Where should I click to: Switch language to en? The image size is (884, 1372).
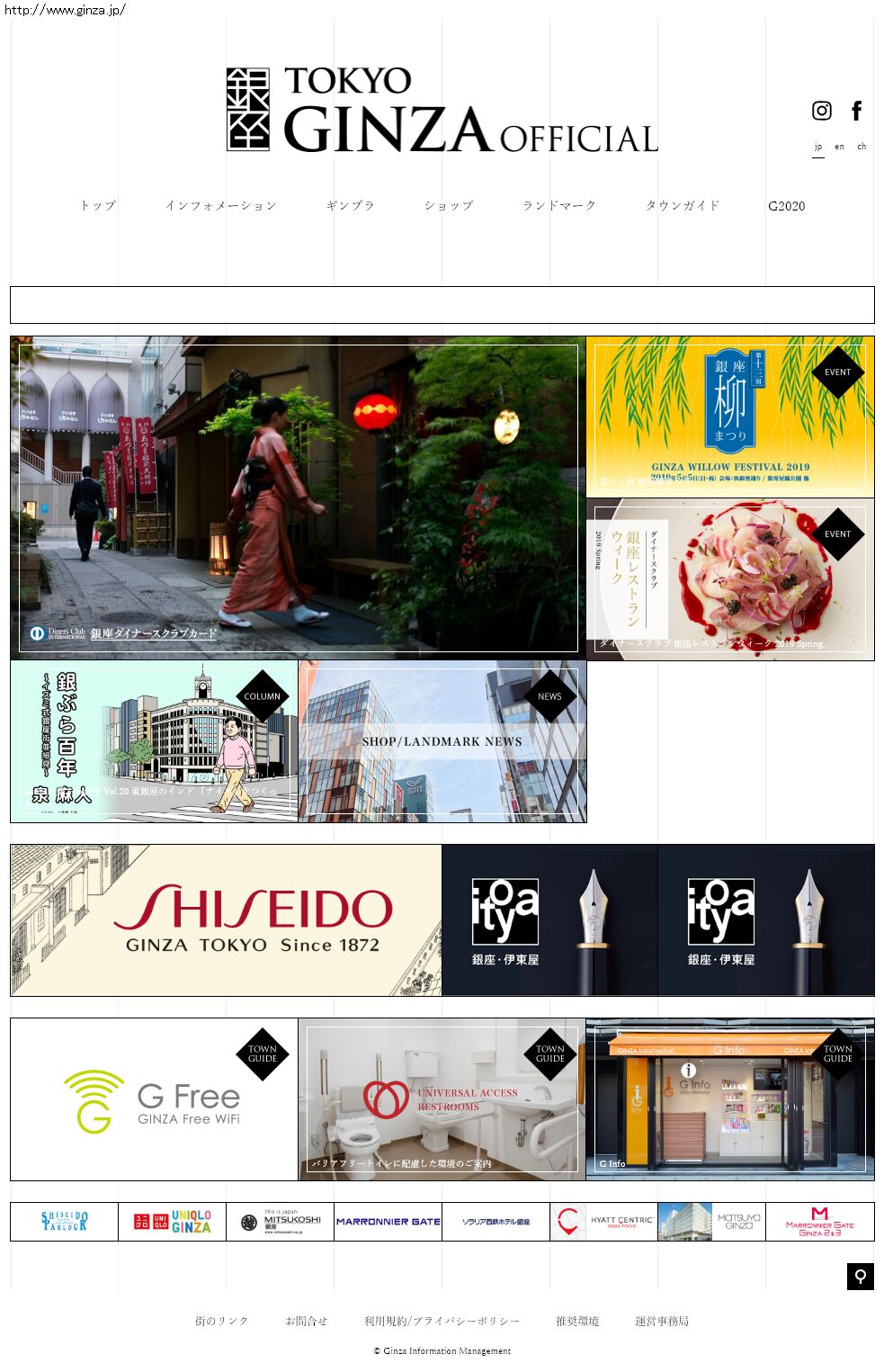pyautogui.click(x=839, y=147)
